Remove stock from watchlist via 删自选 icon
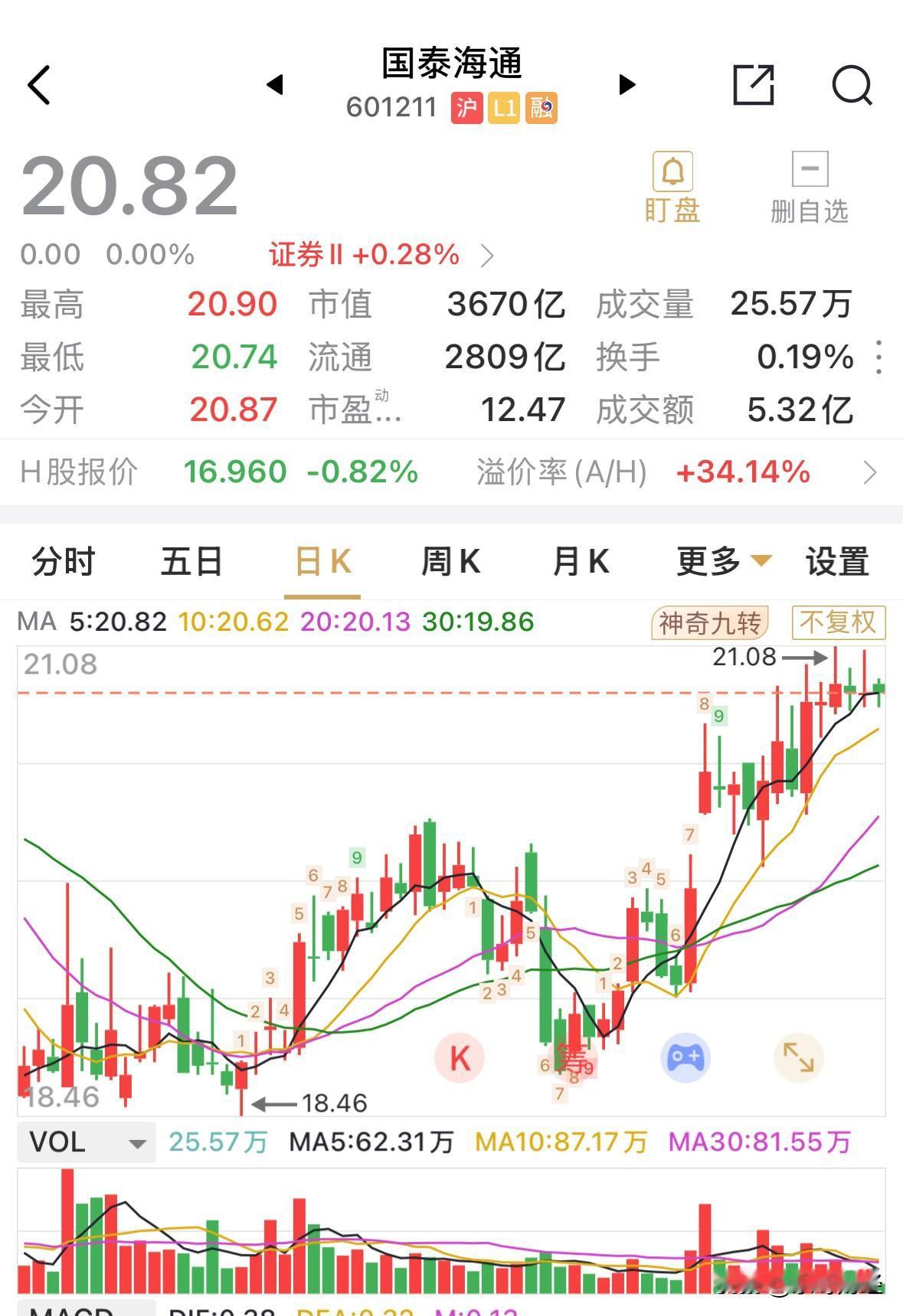 [810, 184]
